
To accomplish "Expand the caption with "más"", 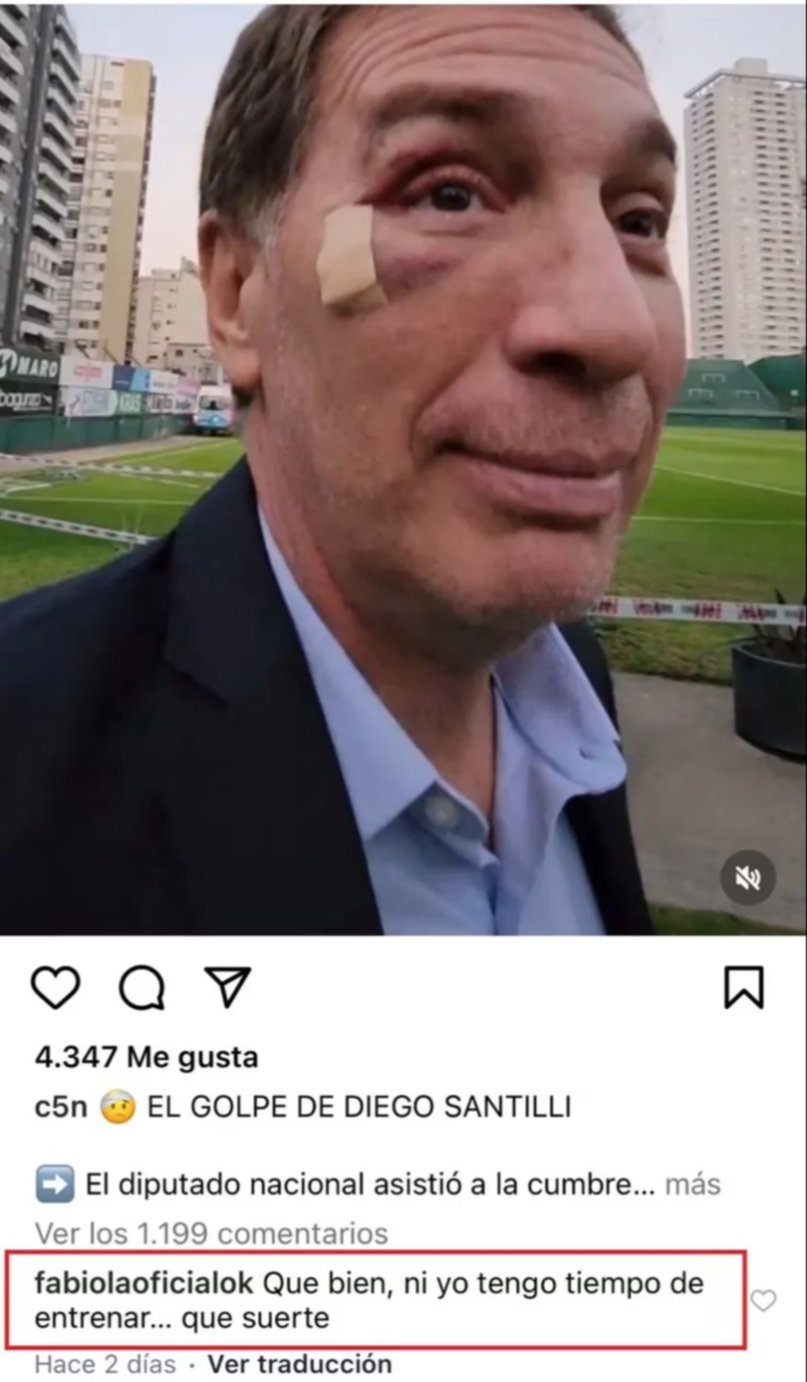I will [x=692, y=1185].
